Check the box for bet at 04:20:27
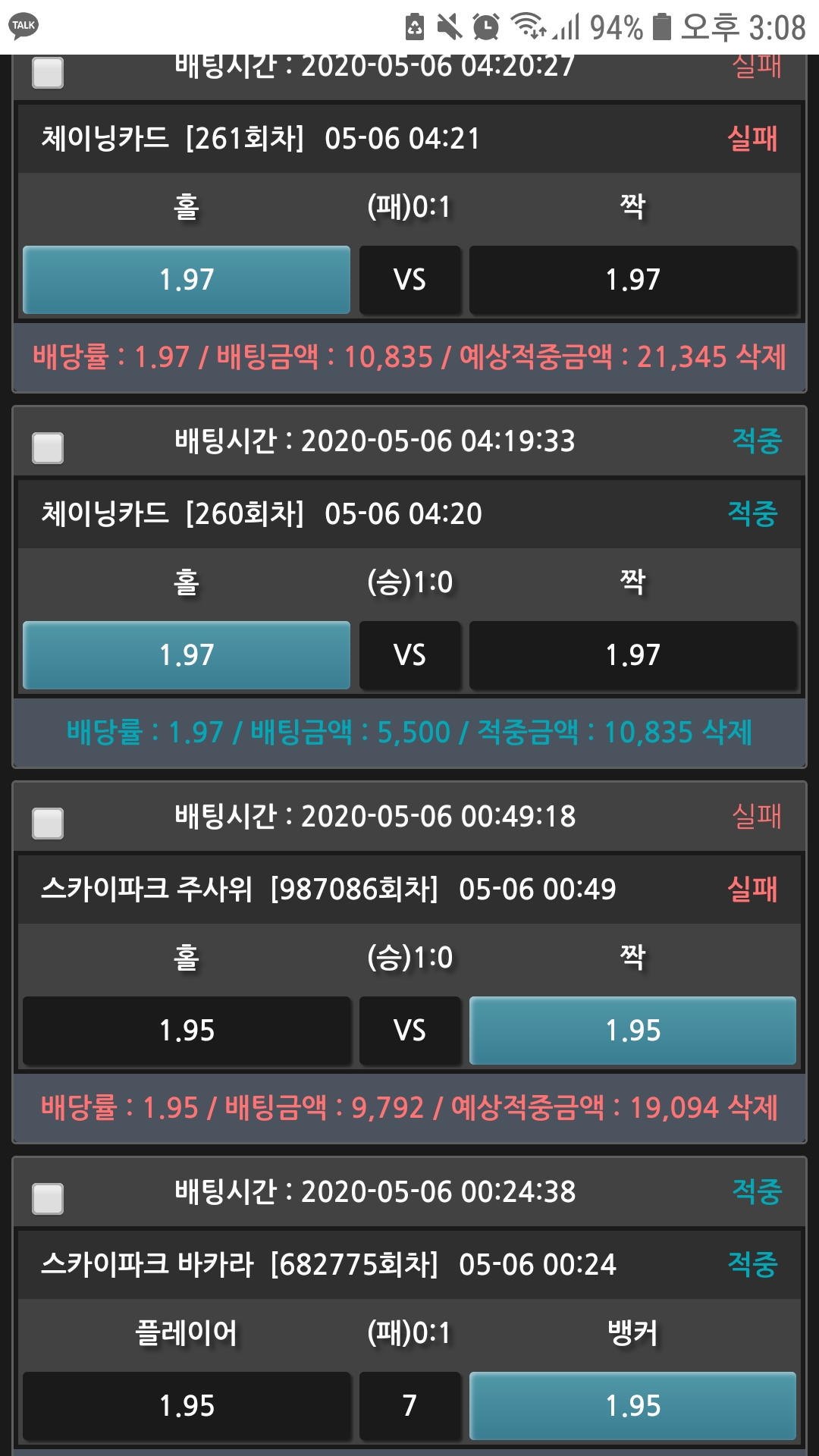This screenshot has width=819, height=1456. click(x=48, y=73)
